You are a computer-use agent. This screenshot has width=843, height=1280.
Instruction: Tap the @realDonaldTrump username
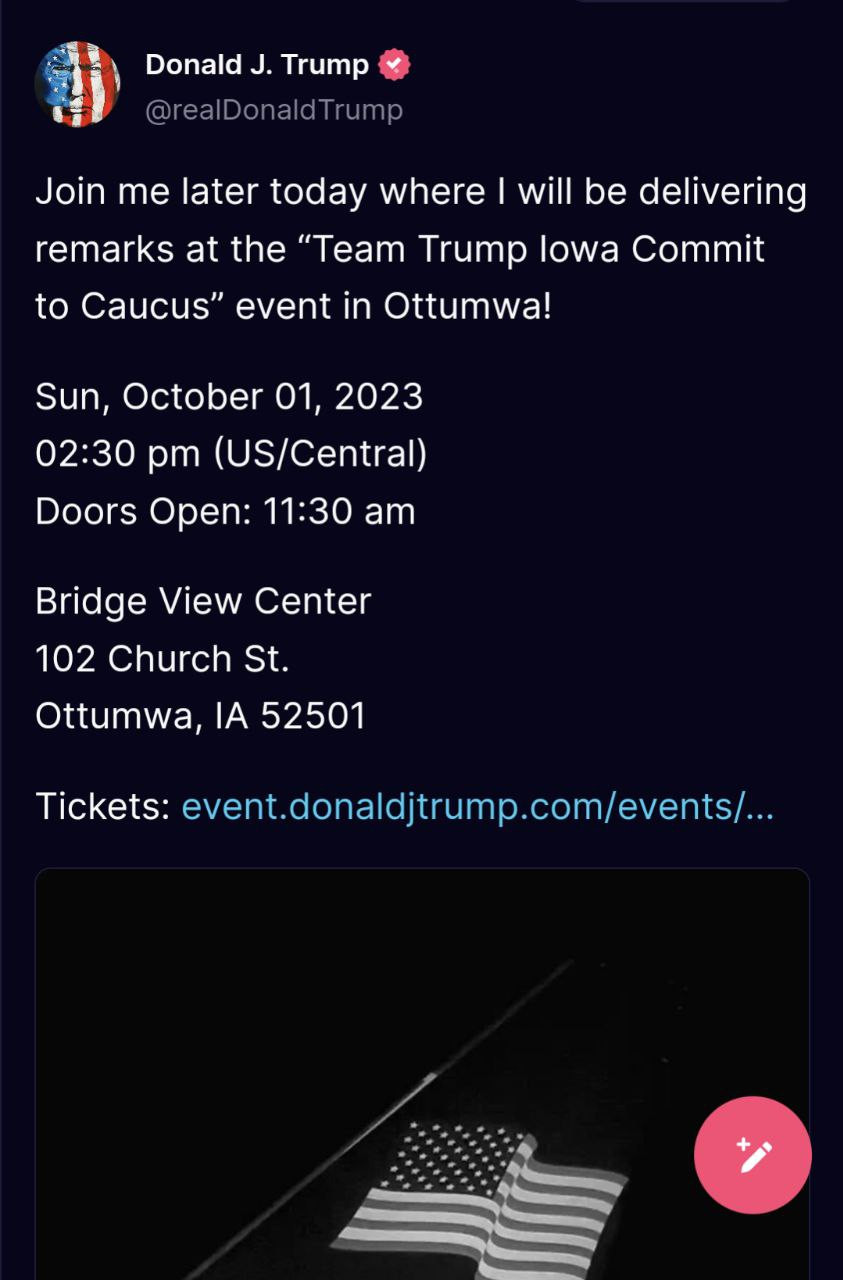tap(274, 110)
